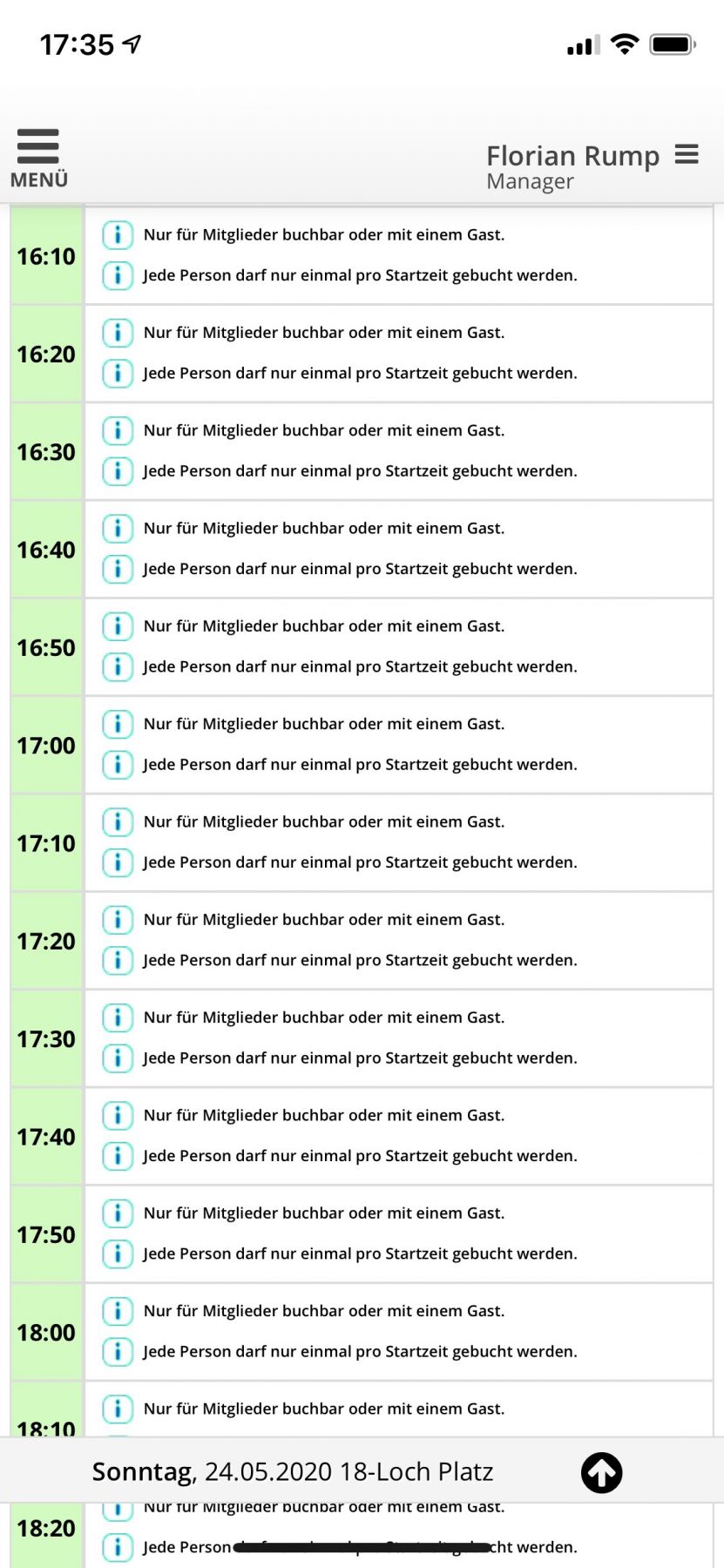Viewport: 724px width, 1568px height.
Task: Open the 17:30 start time slot
Action: click(46, 1039)
